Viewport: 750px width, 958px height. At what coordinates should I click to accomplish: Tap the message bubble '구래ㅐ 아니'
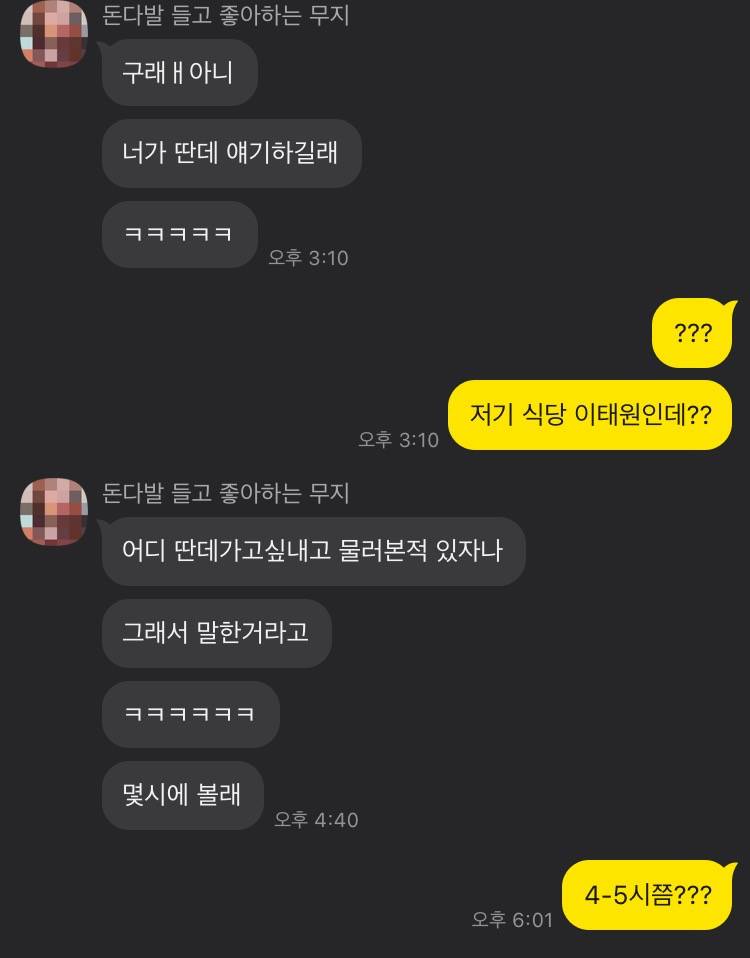click(x=179, y=72)
